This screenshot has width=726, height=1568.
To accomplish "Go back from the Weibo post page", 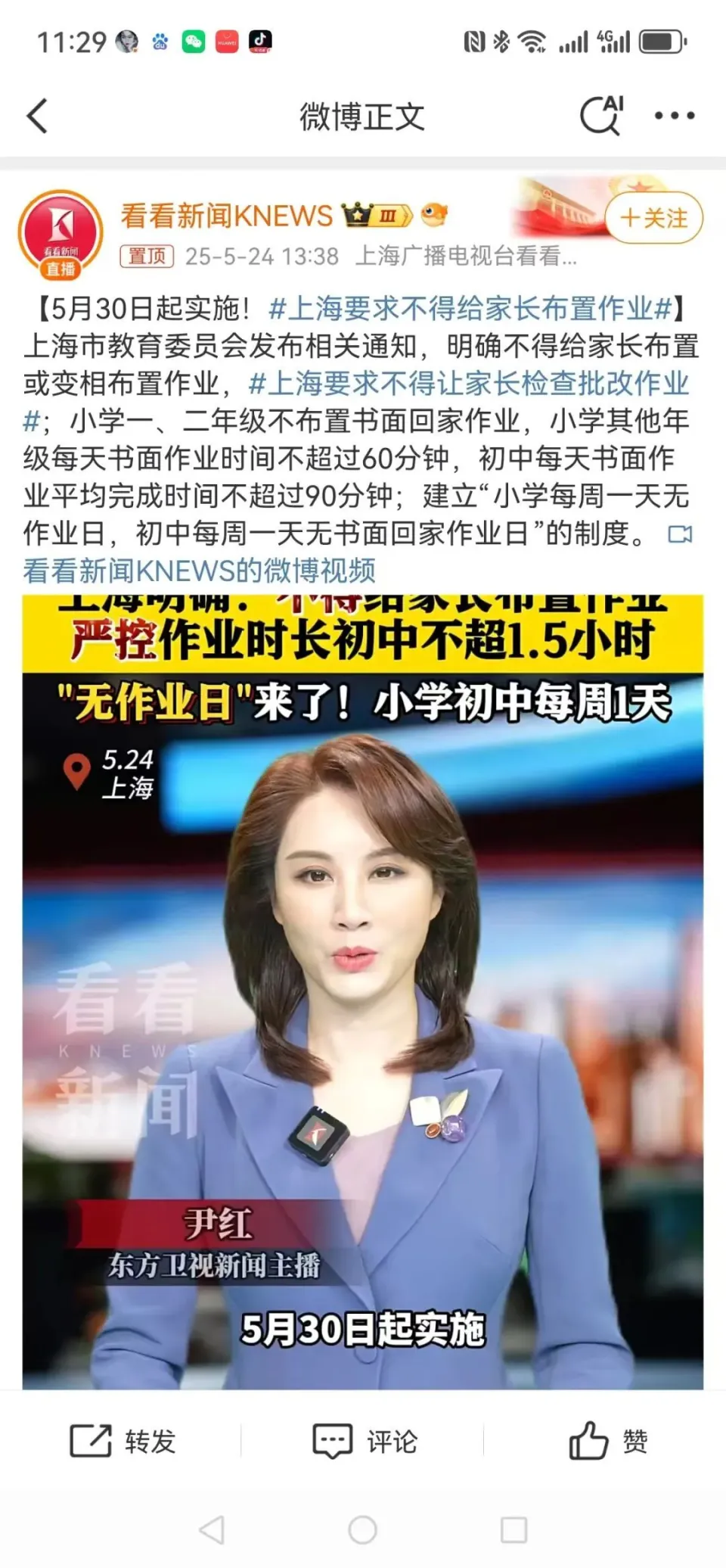I will (x=38, y=116).
